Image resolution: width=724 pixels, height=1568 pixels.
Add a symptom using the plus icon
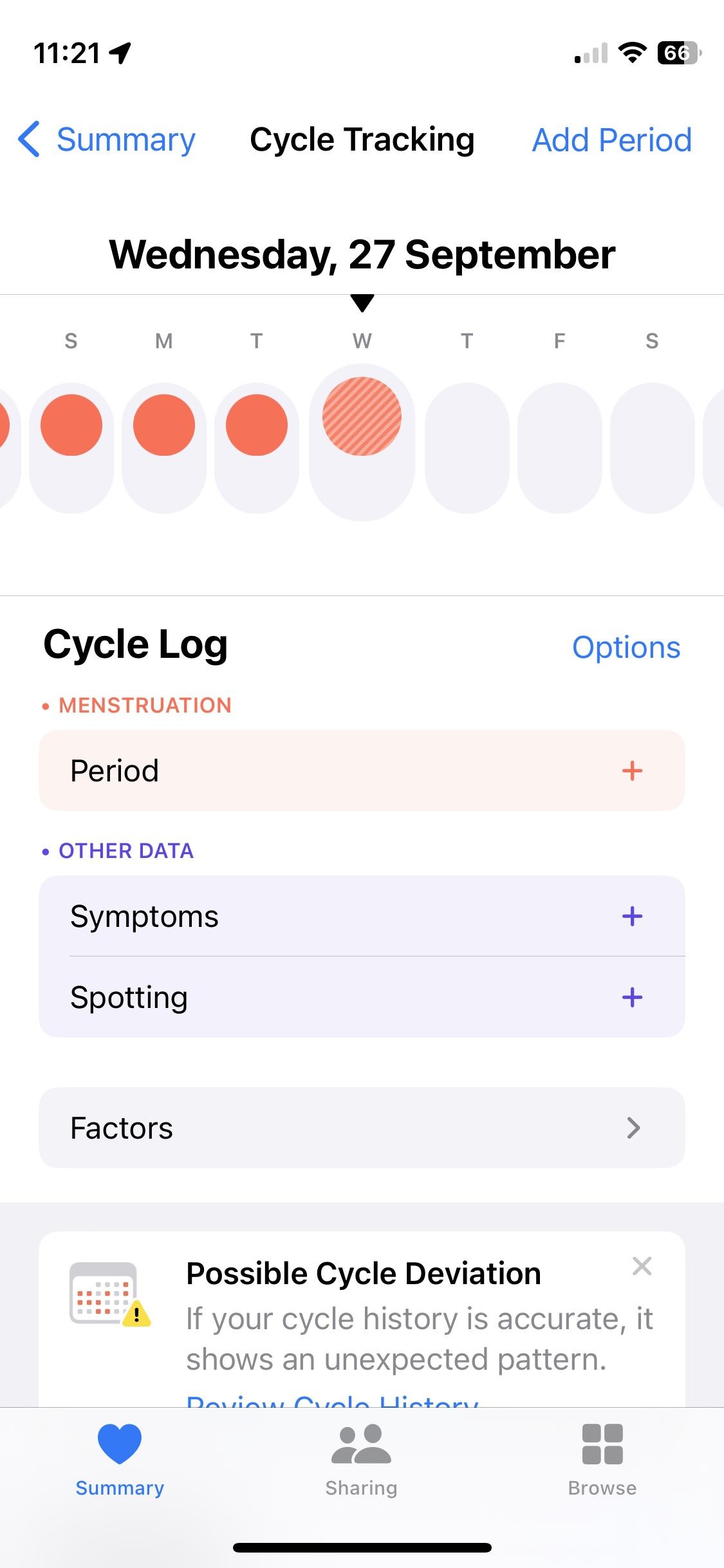(633, 915)
